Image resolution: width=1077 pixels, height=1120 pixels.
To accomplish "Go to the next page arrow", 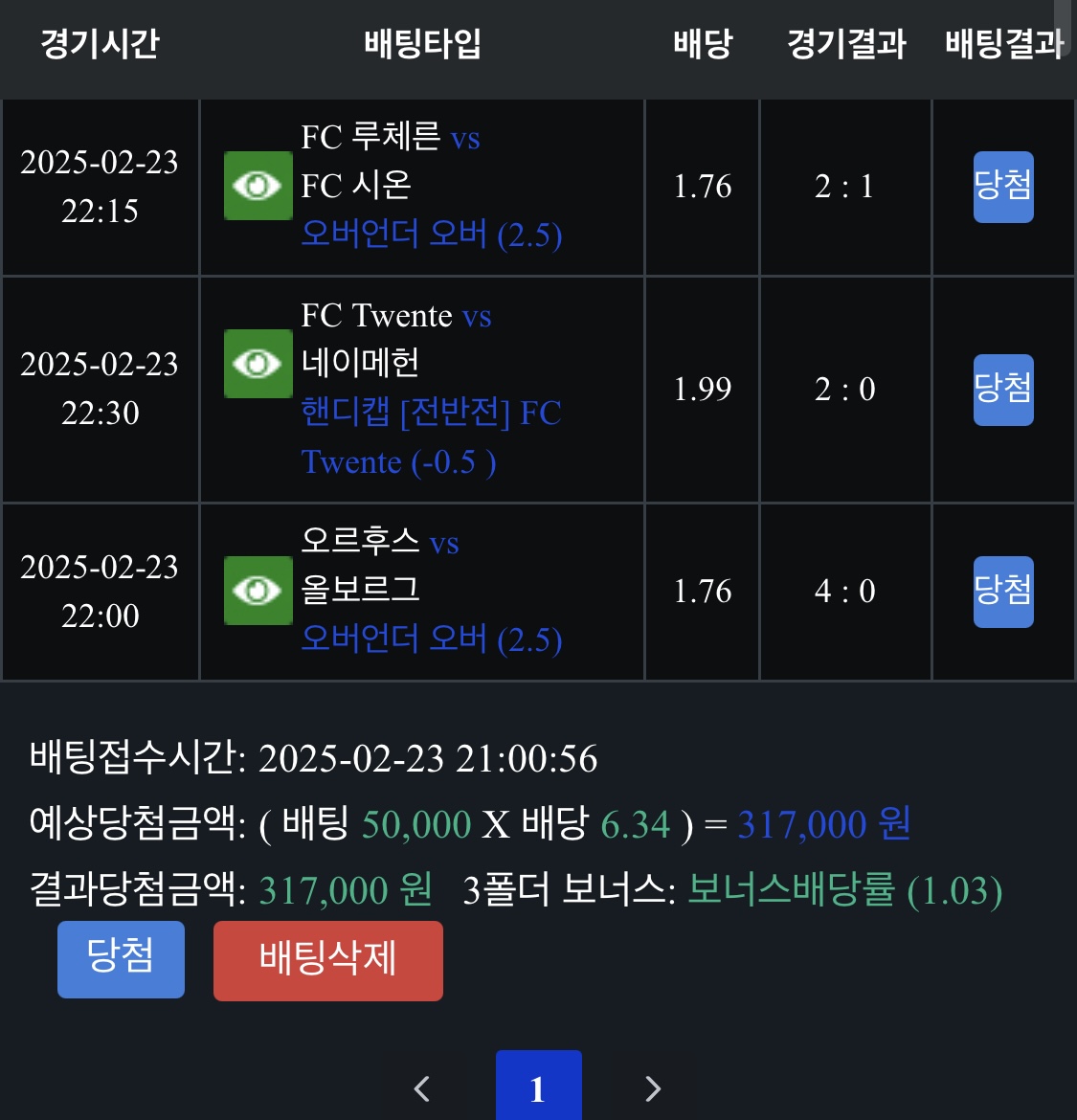I will click(x=653, y=1088).
